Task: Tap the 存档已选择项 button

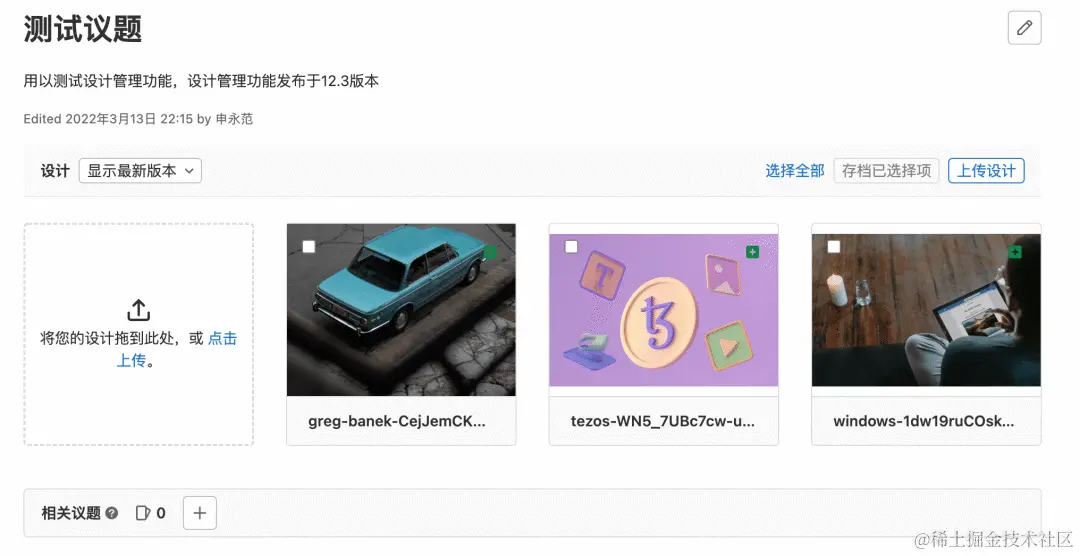Action: [x=886, y=171]
